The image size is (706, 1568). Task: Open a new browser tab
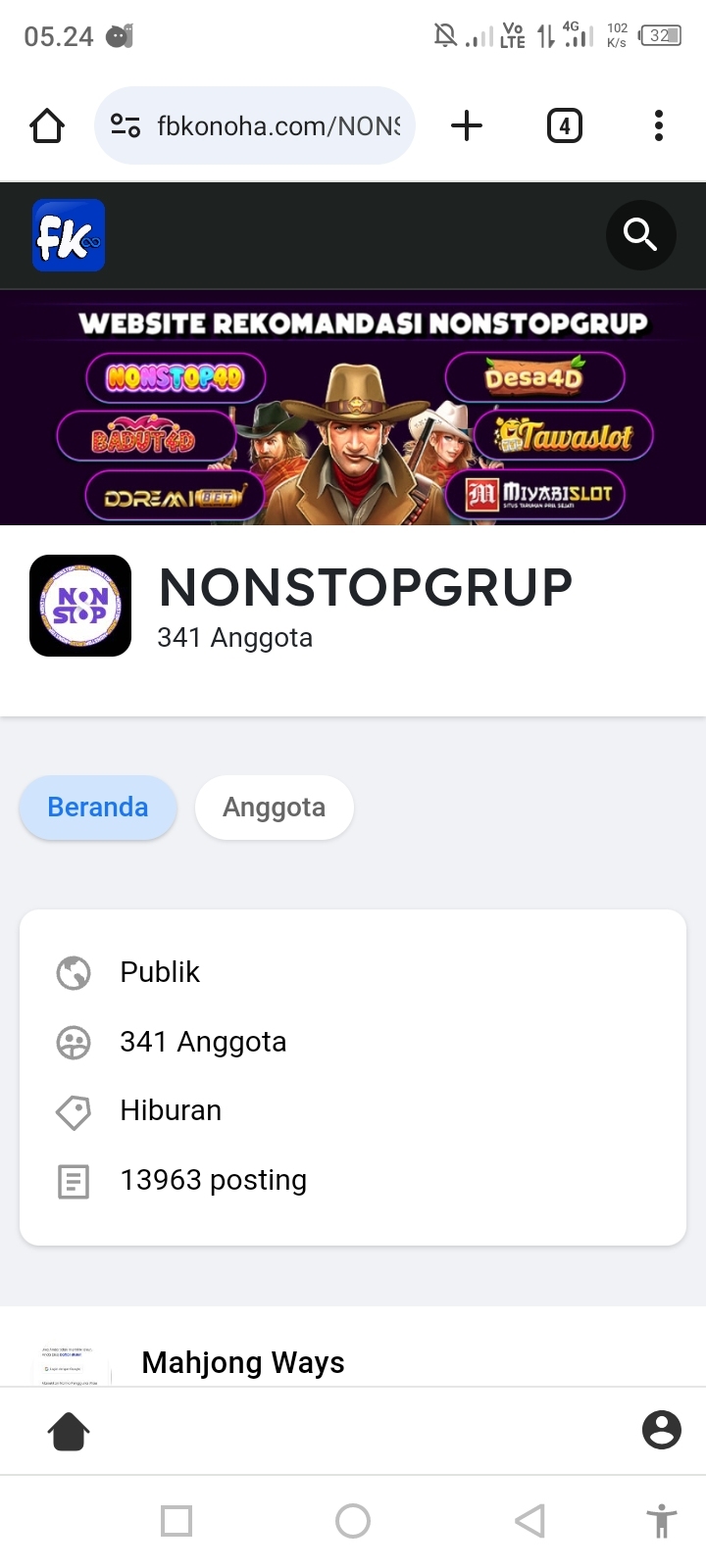click(x=467, y=125)
